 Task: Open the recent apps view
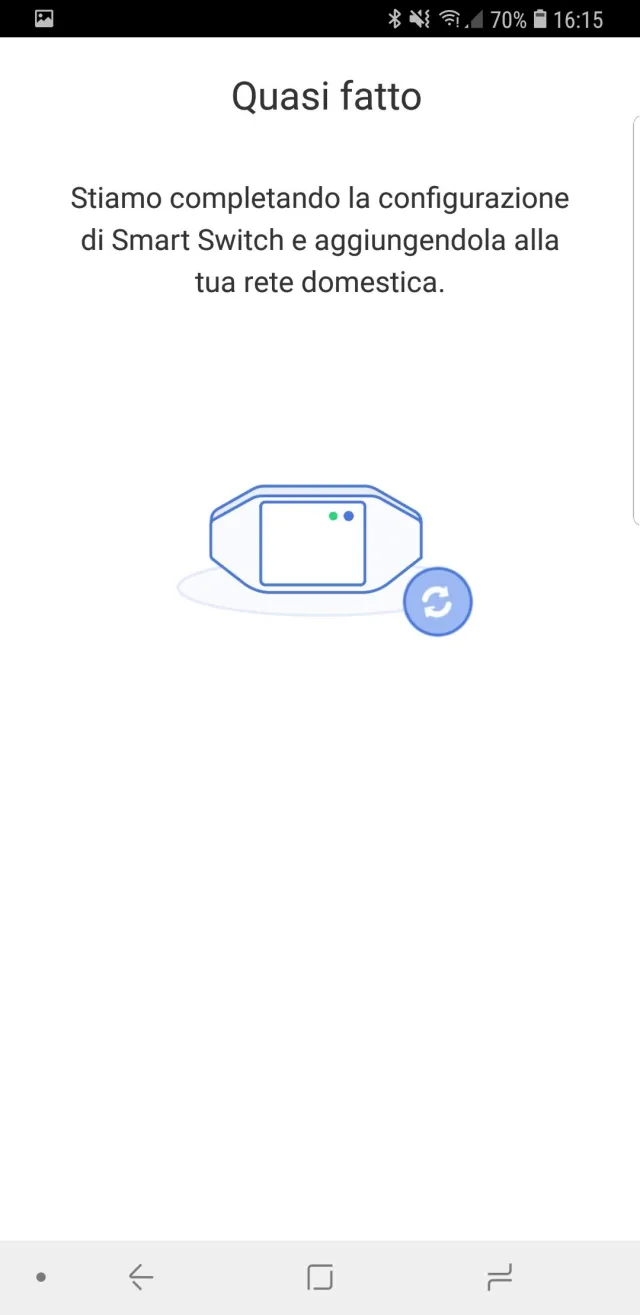pos(499,1277)
